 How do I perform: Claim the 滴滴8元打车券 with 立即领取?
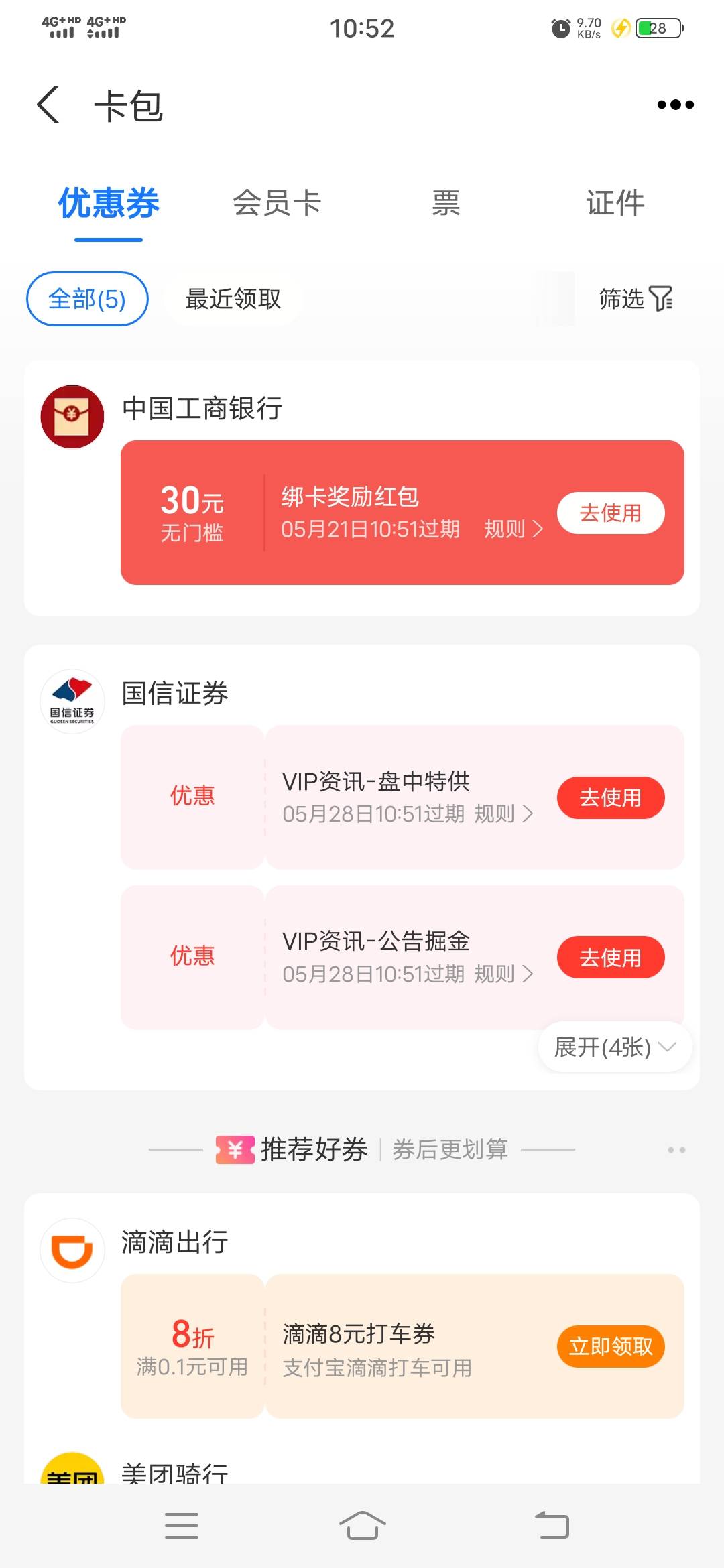tap(611, 1346)
